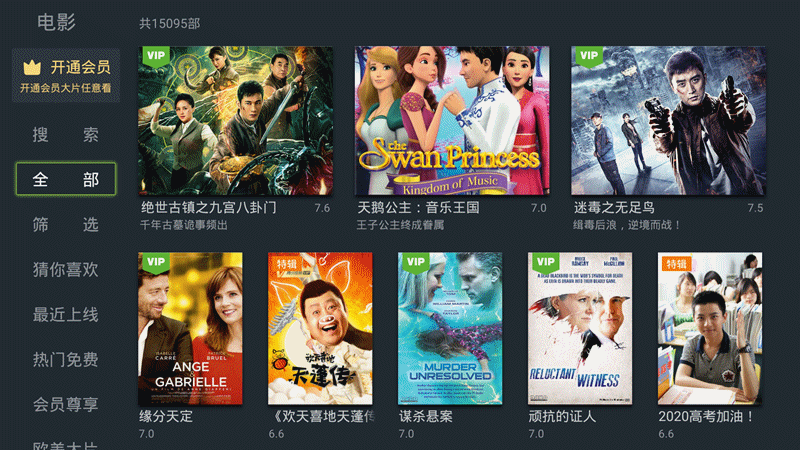Switch to 猜你喜欢 recommendations
This screenshot has width=800, height=450.
pyautogui.click(x=66, y=270)
